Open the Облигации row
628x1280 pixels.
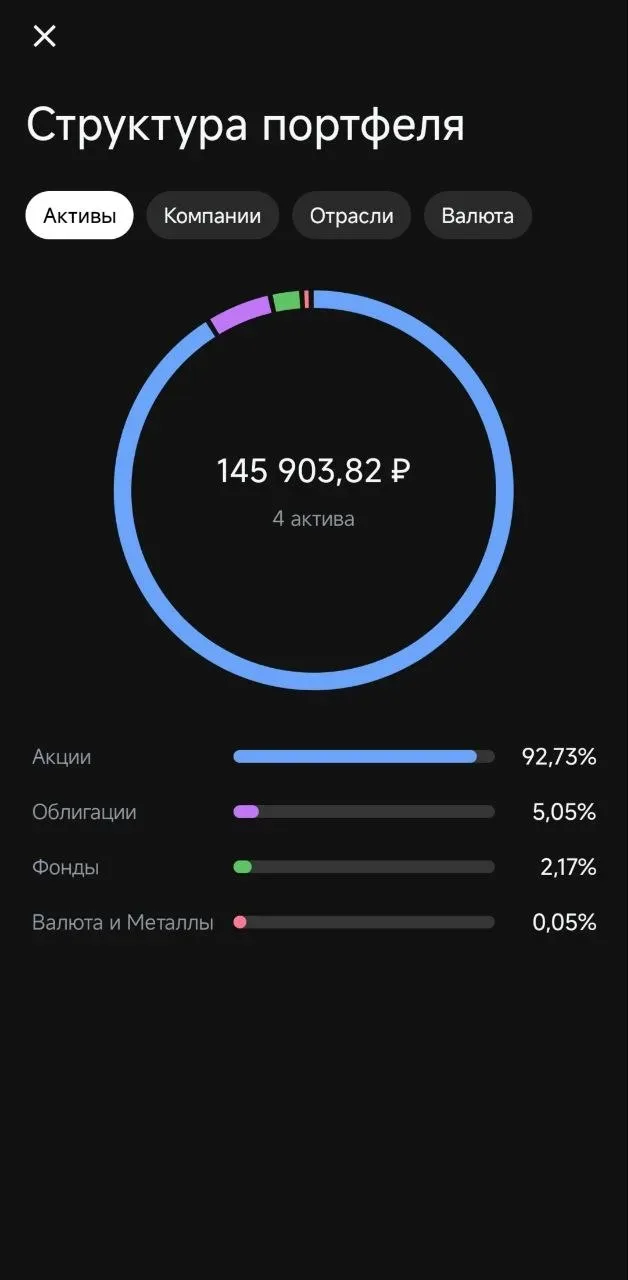pos(314,812)
